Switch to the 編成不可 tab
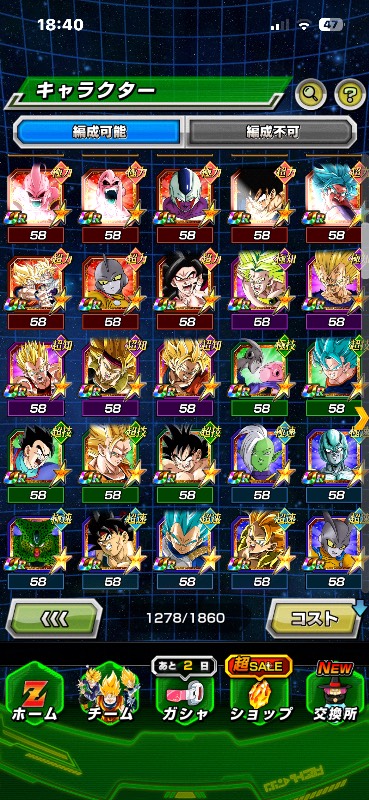 (x=272, y=133)
